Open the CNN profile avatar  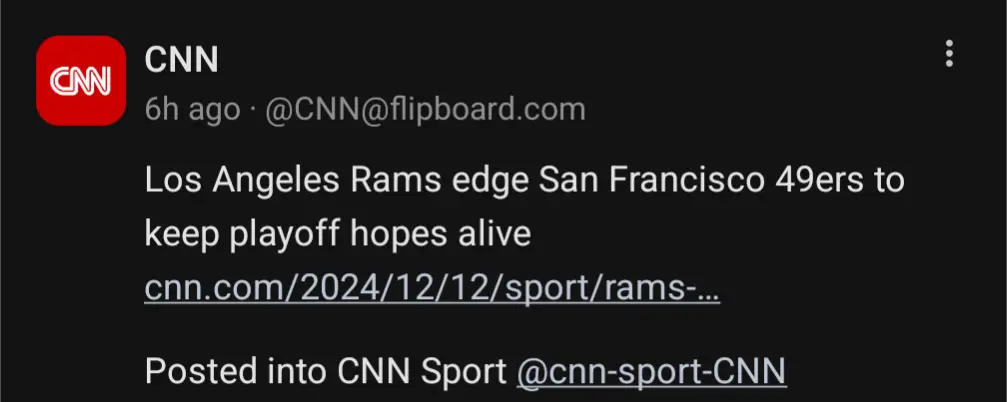[81, 81]
